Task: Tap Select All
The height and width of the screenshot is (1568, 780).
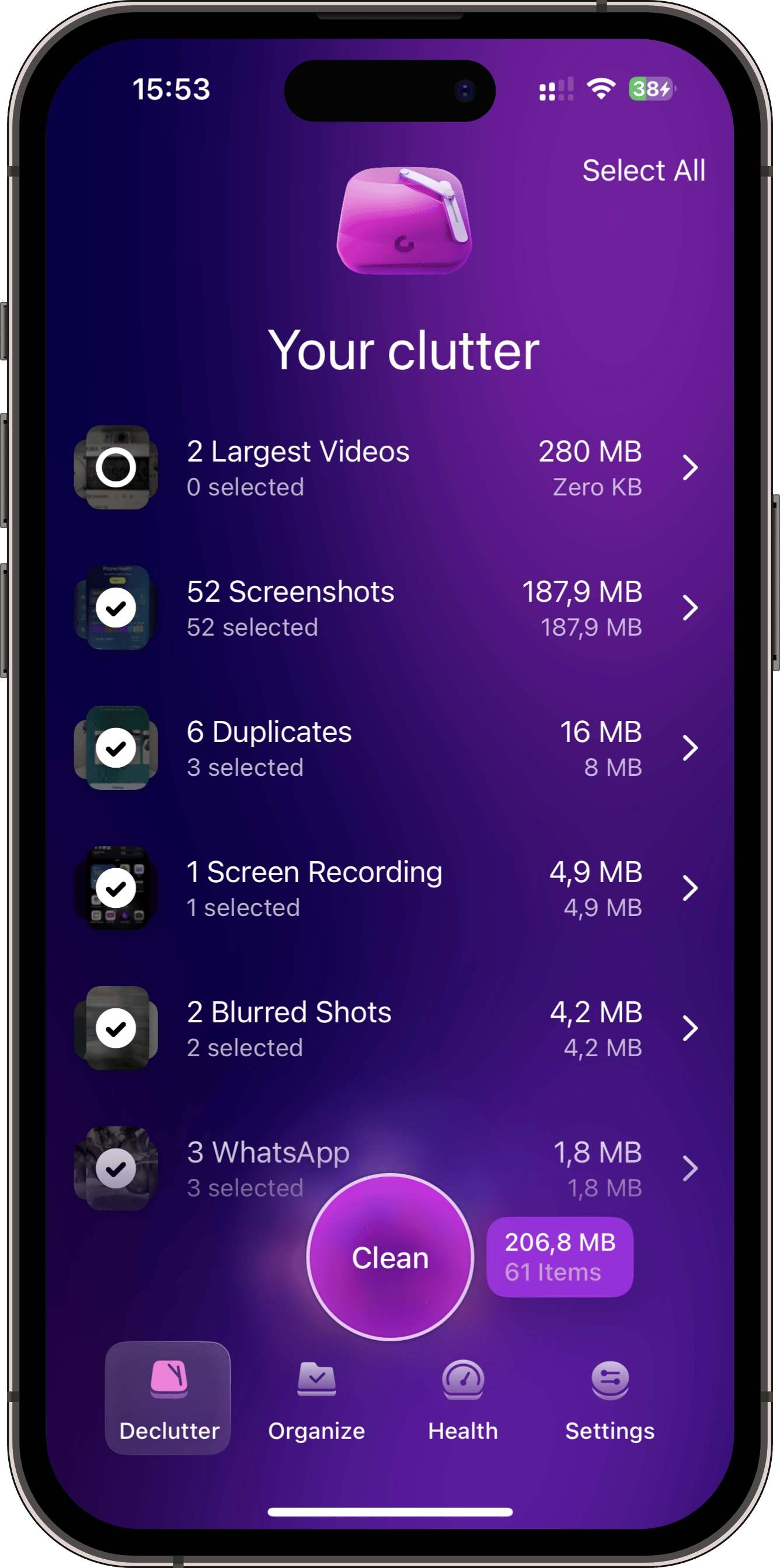Action: (643, 171)
